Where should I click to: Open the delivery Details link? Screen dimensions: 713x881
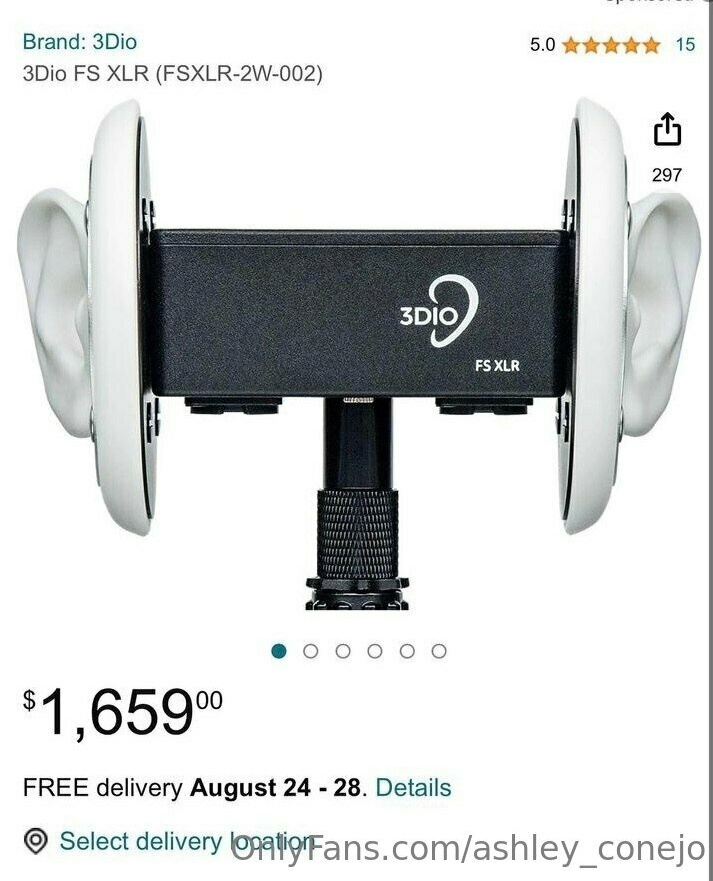click(x=413, y=788)
